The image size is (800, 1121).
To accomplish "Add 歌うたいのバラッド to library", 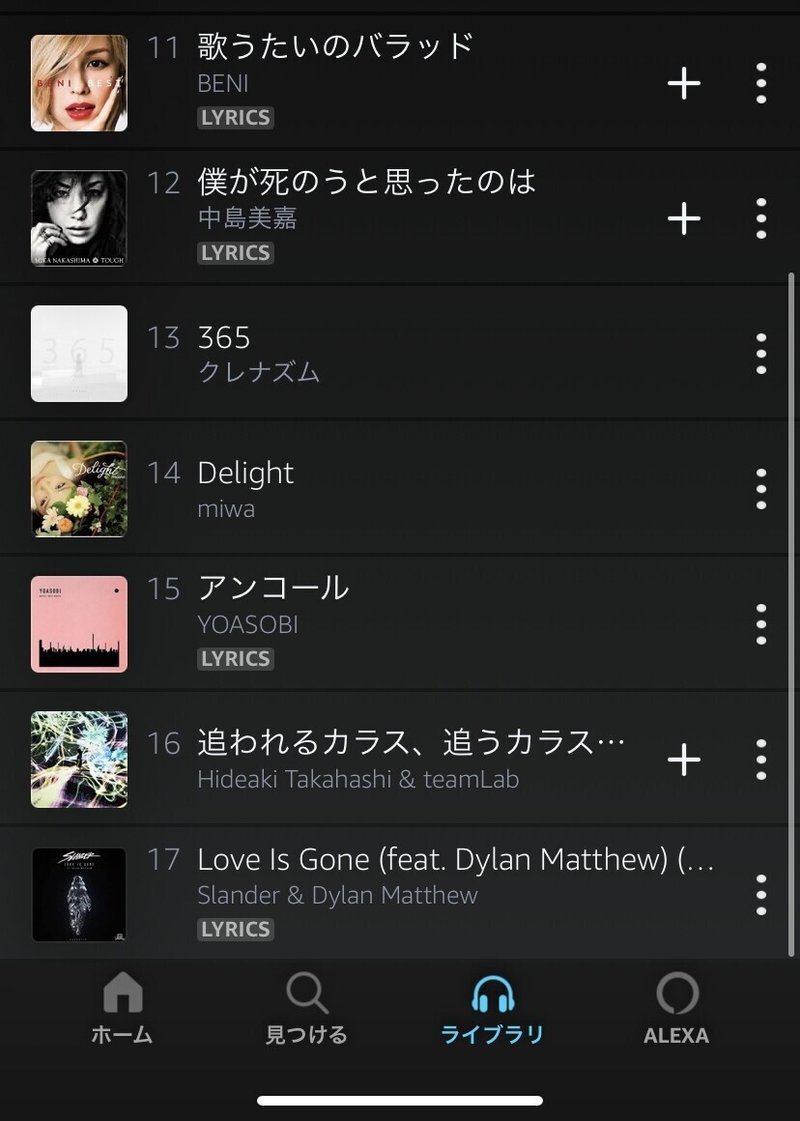I will tap(684, 83).
